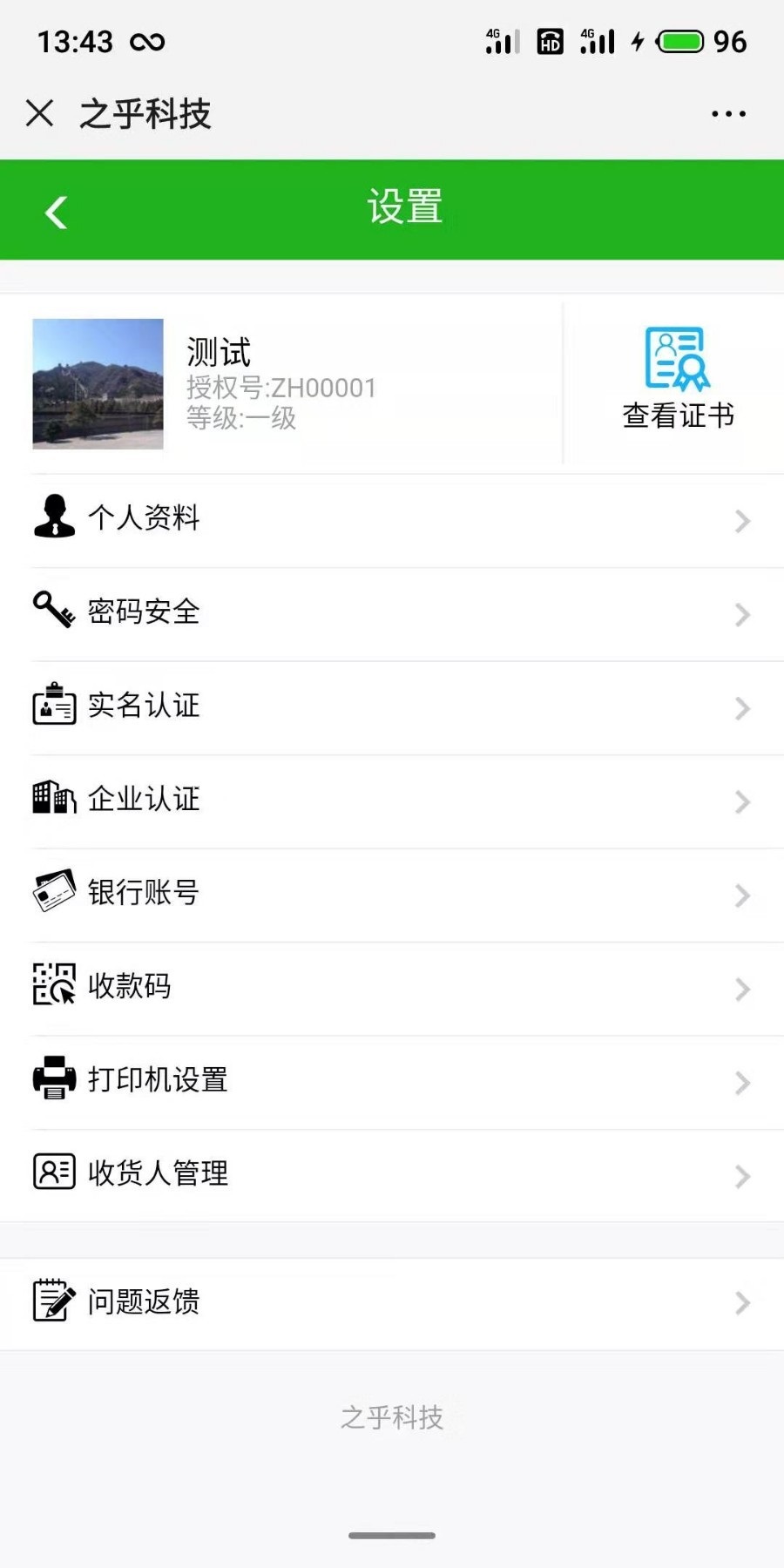Show the 收款码 payment code
Viewport: 784px width, 1568px height.
coord(392,988)
